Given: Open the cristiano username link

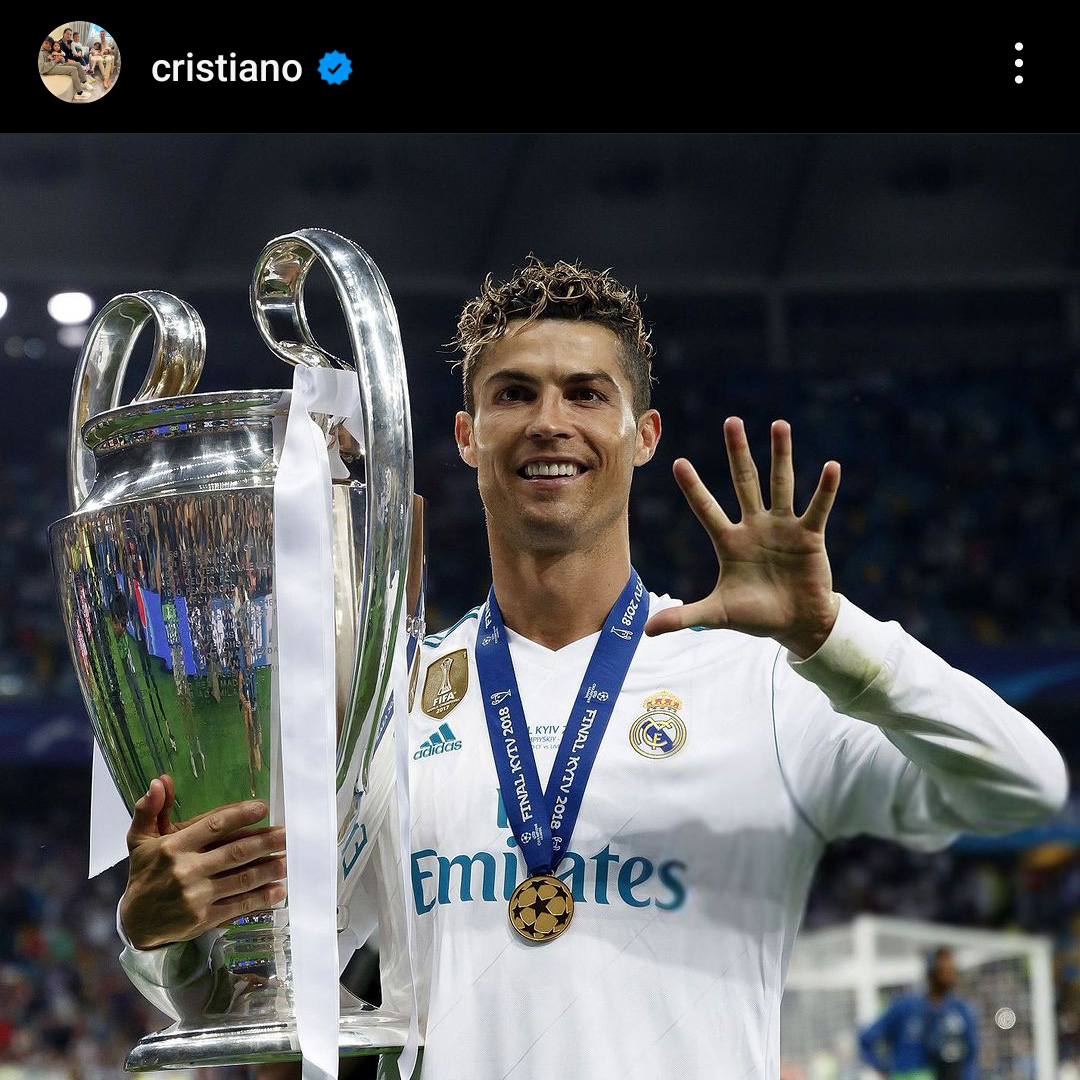Looking at the screenshot, I should coord(226,68).
